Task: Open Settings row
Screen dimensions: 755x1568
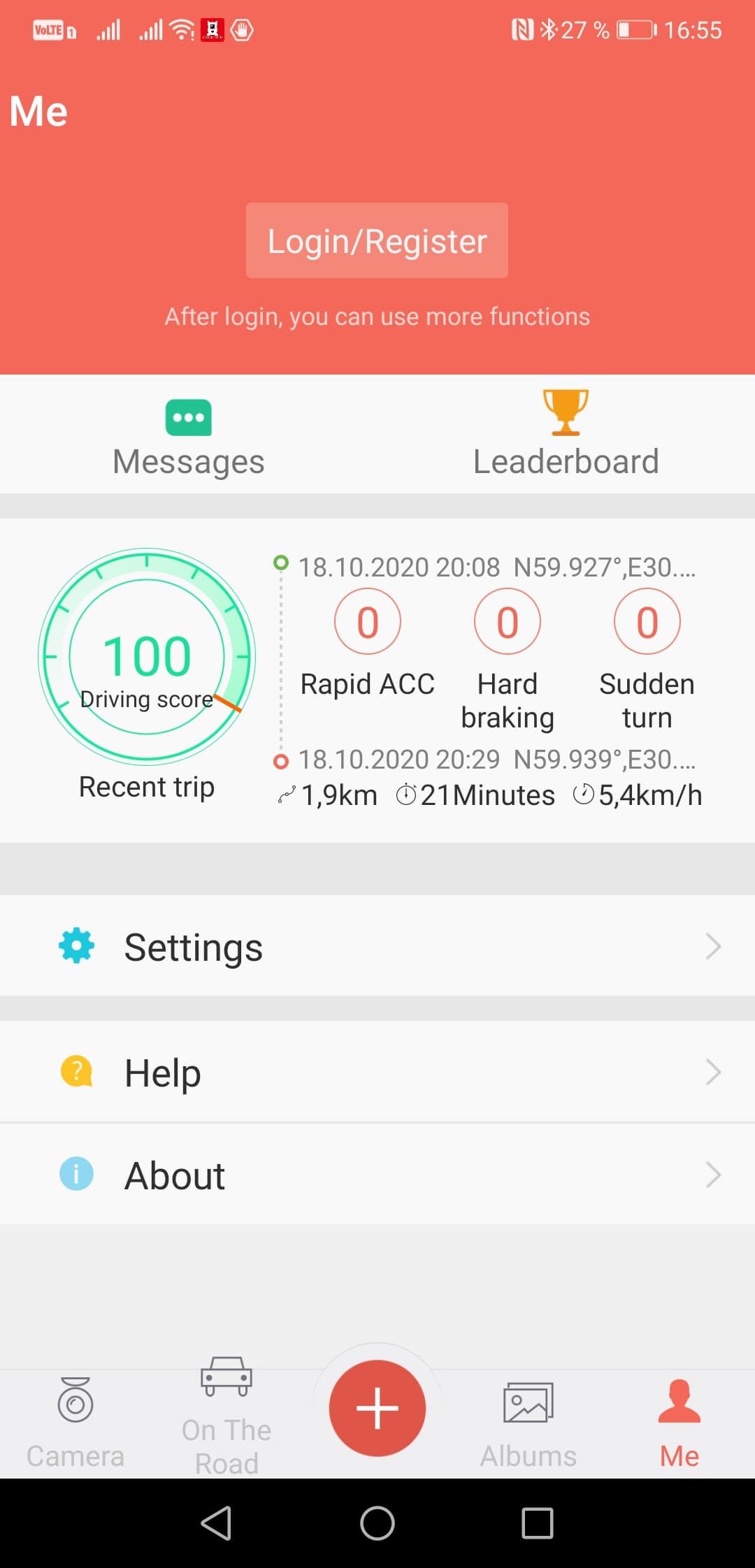Action: (x=377, y=947)
